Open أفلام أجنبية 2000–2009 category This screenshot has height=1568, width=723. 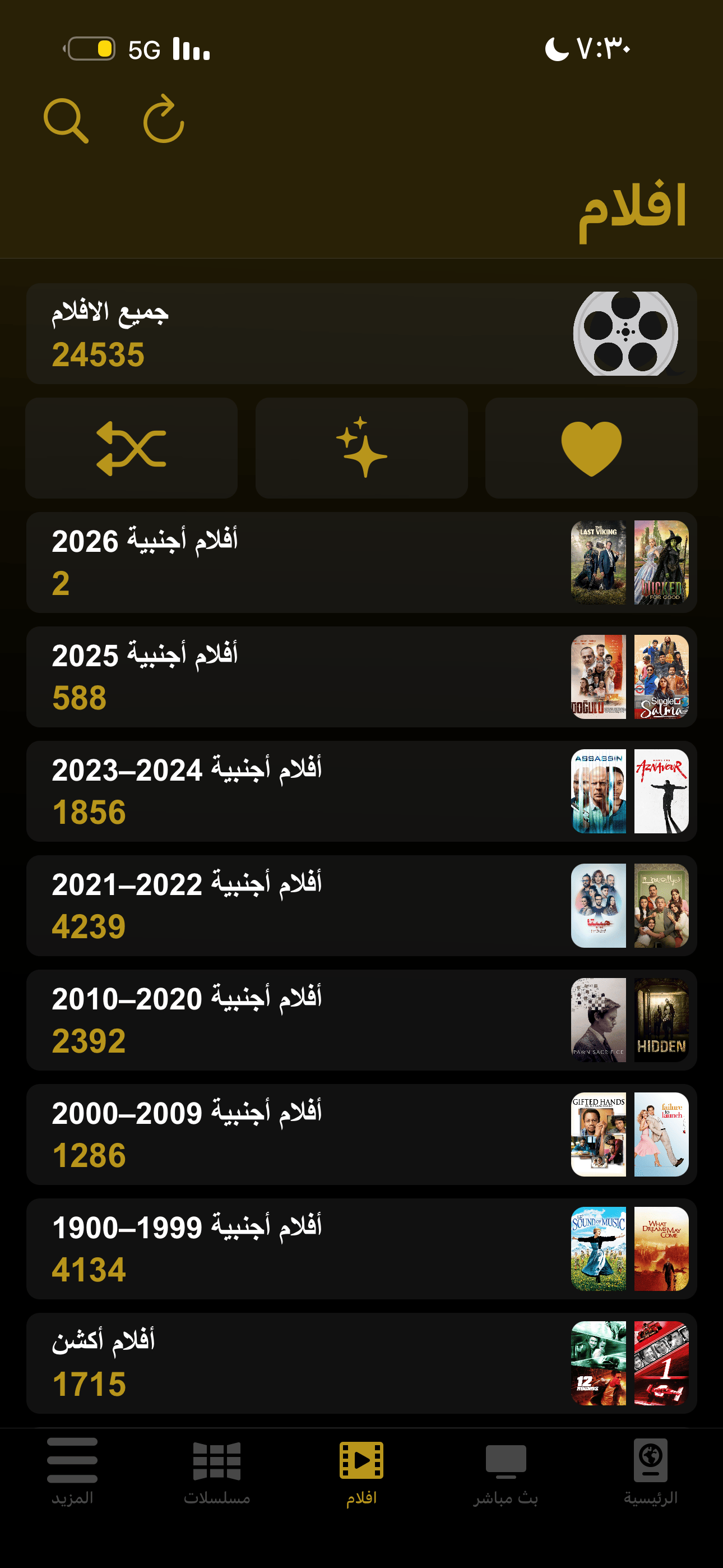tap(361, 1134)
